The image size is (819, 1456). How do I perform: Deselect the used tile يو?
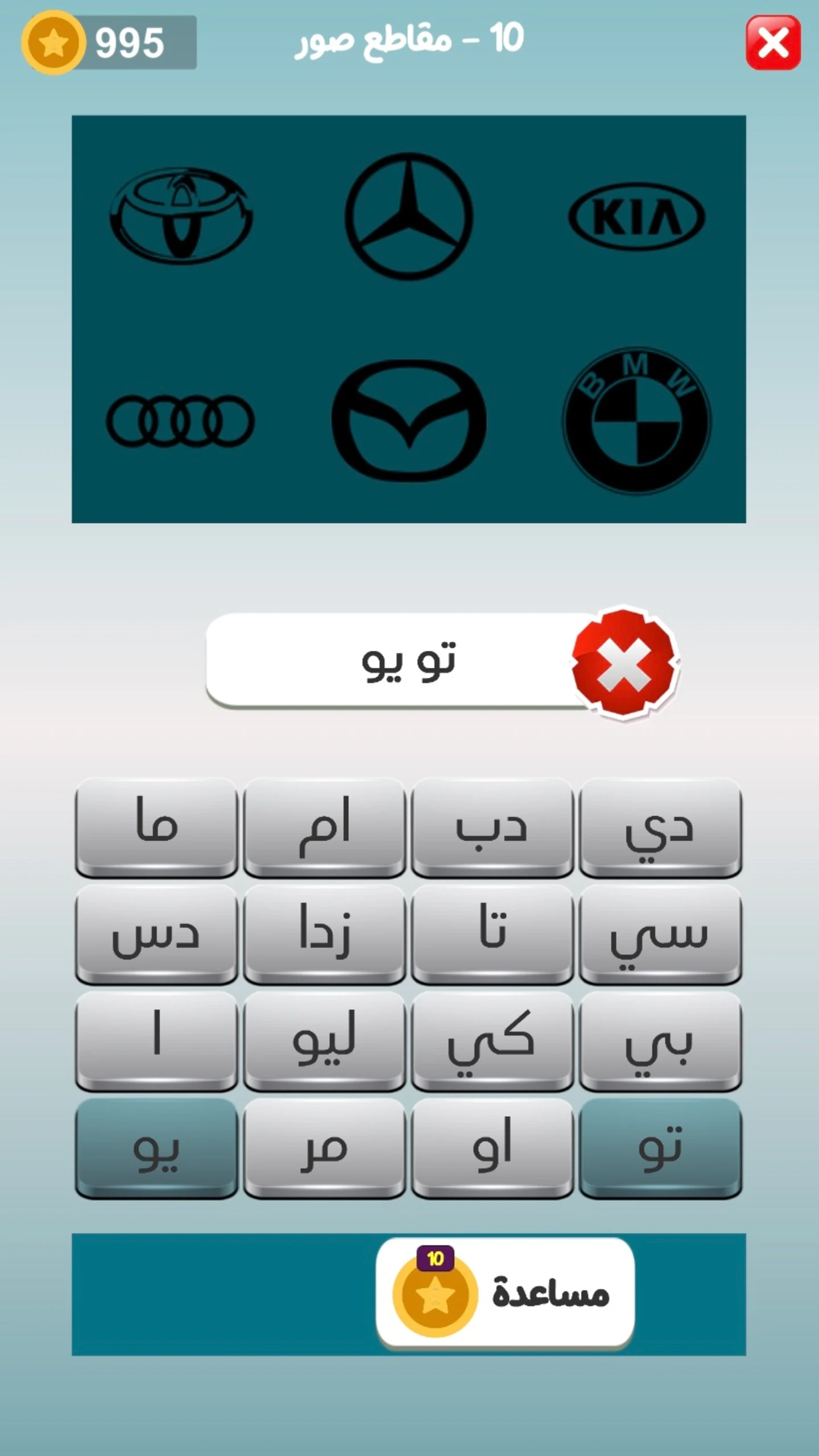point(156,1148)
